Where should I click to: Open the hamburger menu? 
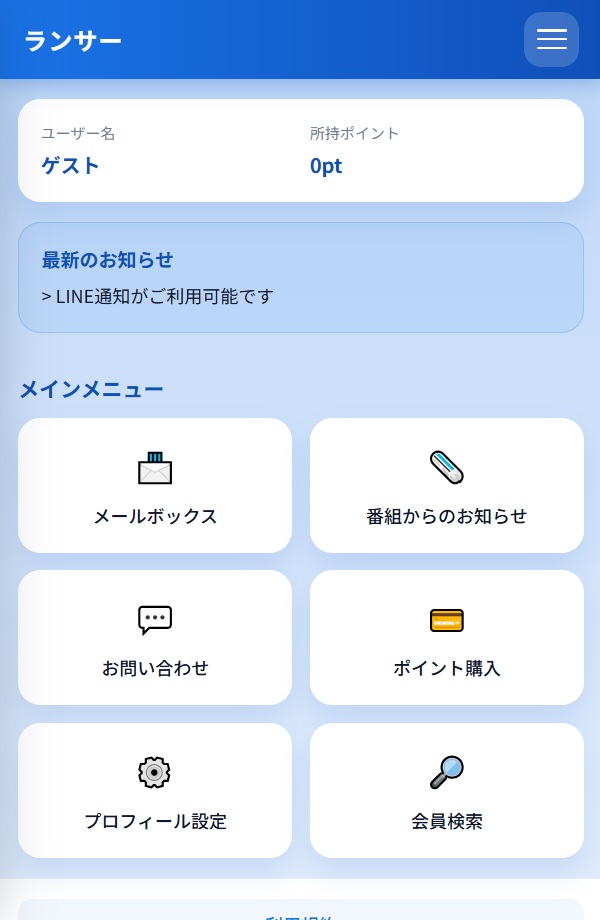coord(551,40)
